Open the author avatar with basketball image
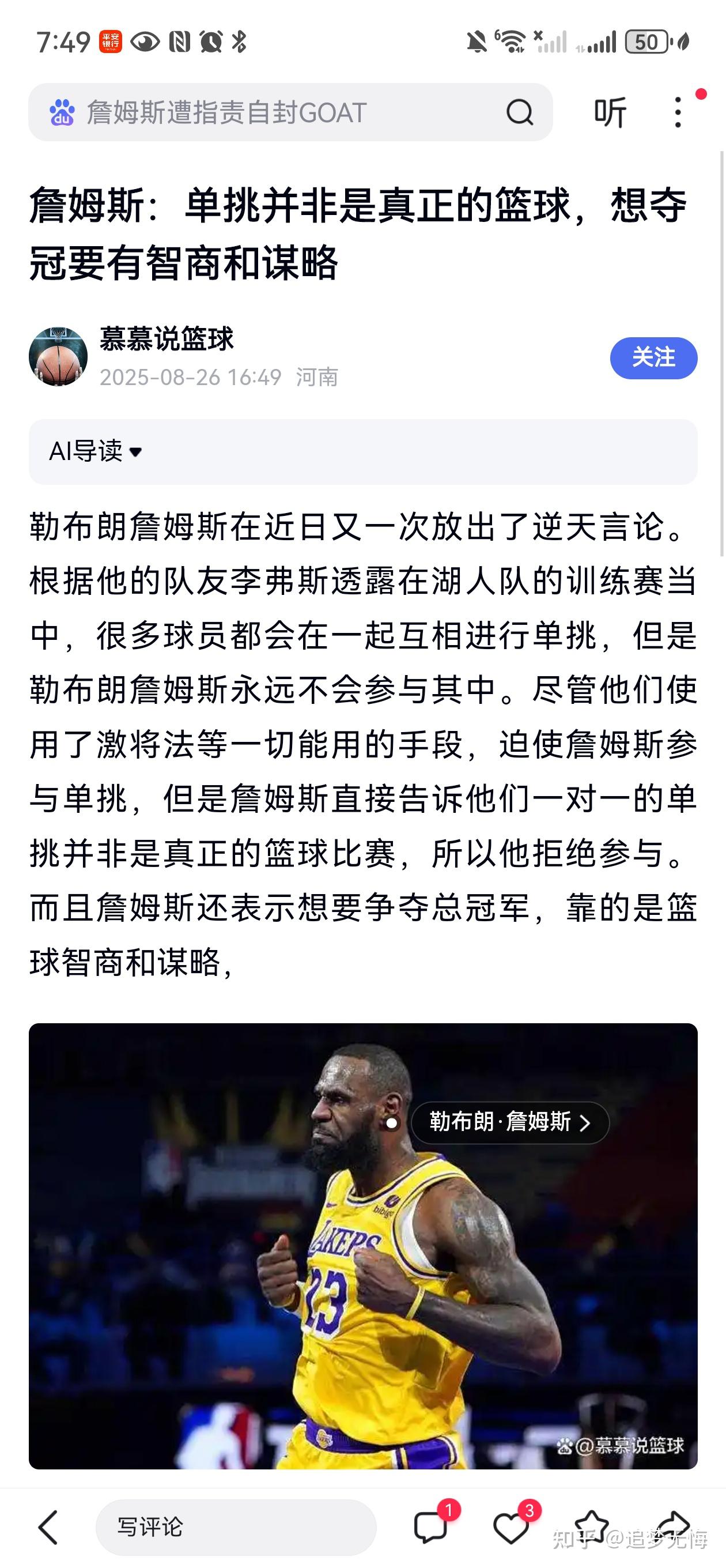 coord(58,356)
